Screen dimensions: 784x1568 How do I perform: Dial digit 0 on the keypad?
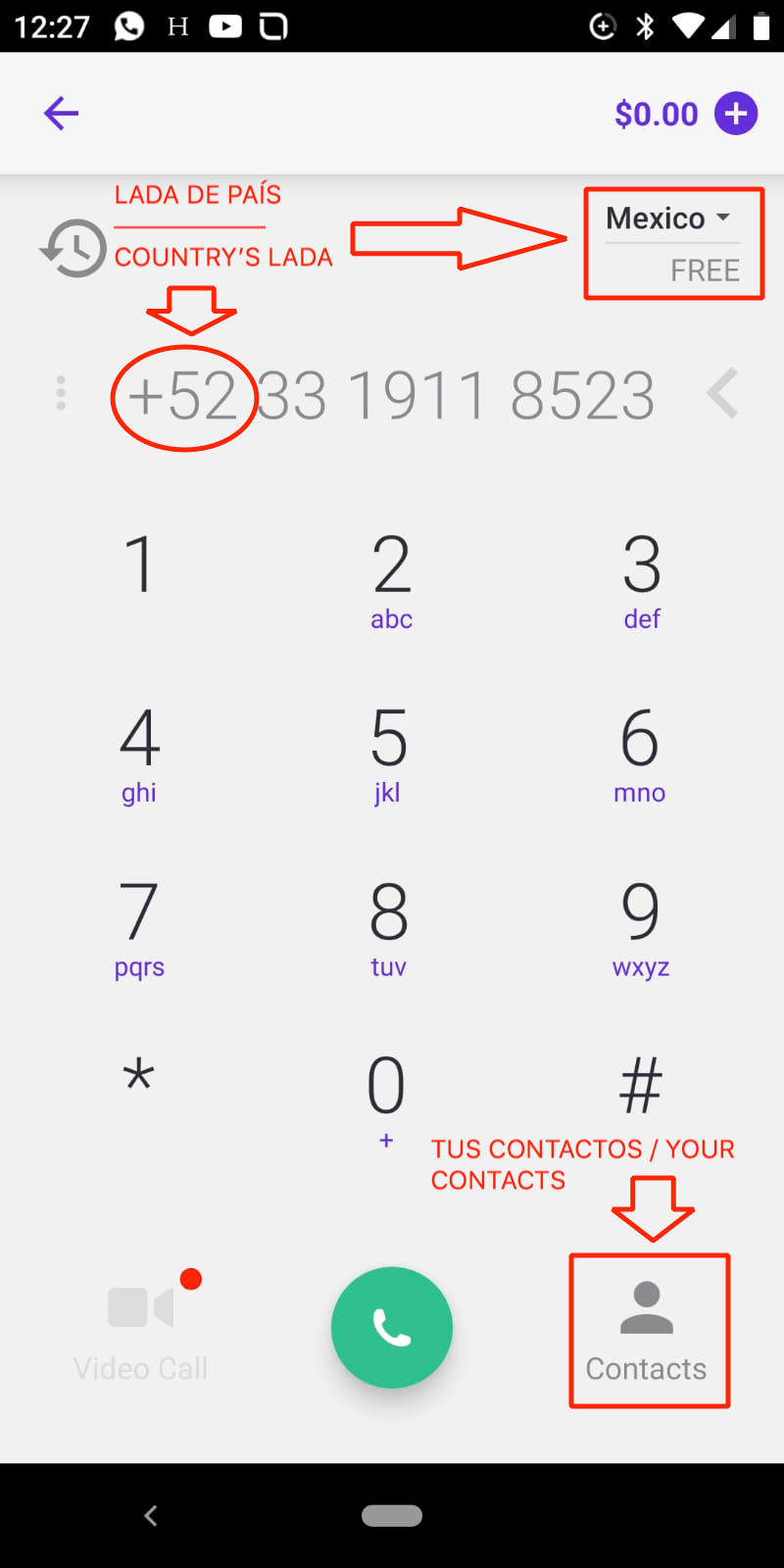[x=386, y=1096]
